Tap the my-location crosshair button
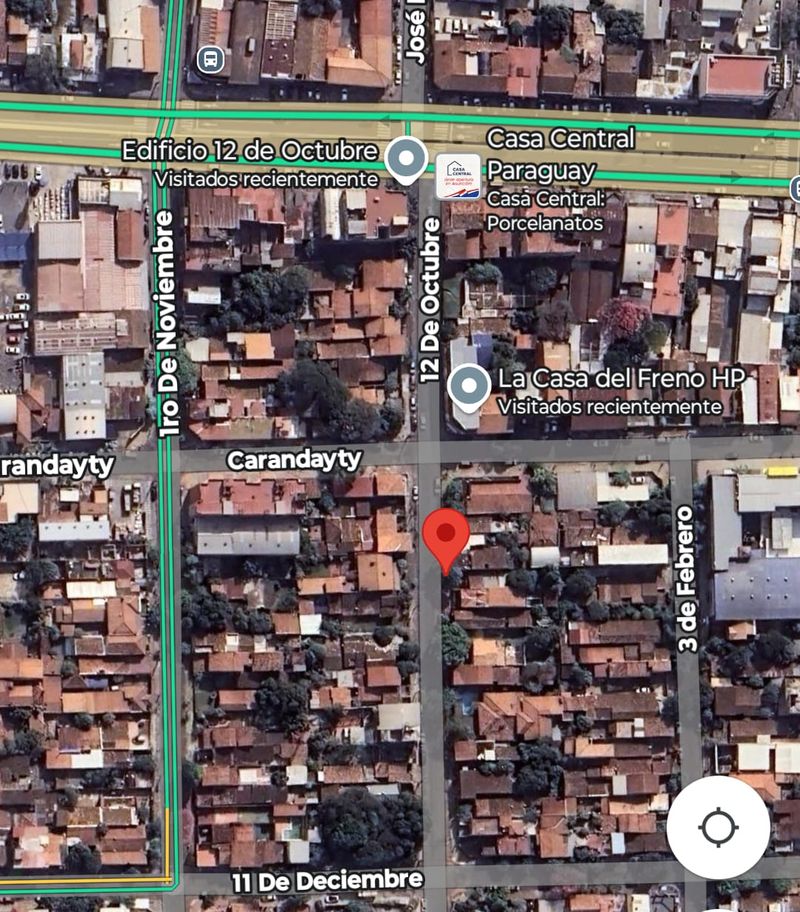This screenshot has height=912, width=800. pos(718,827)
